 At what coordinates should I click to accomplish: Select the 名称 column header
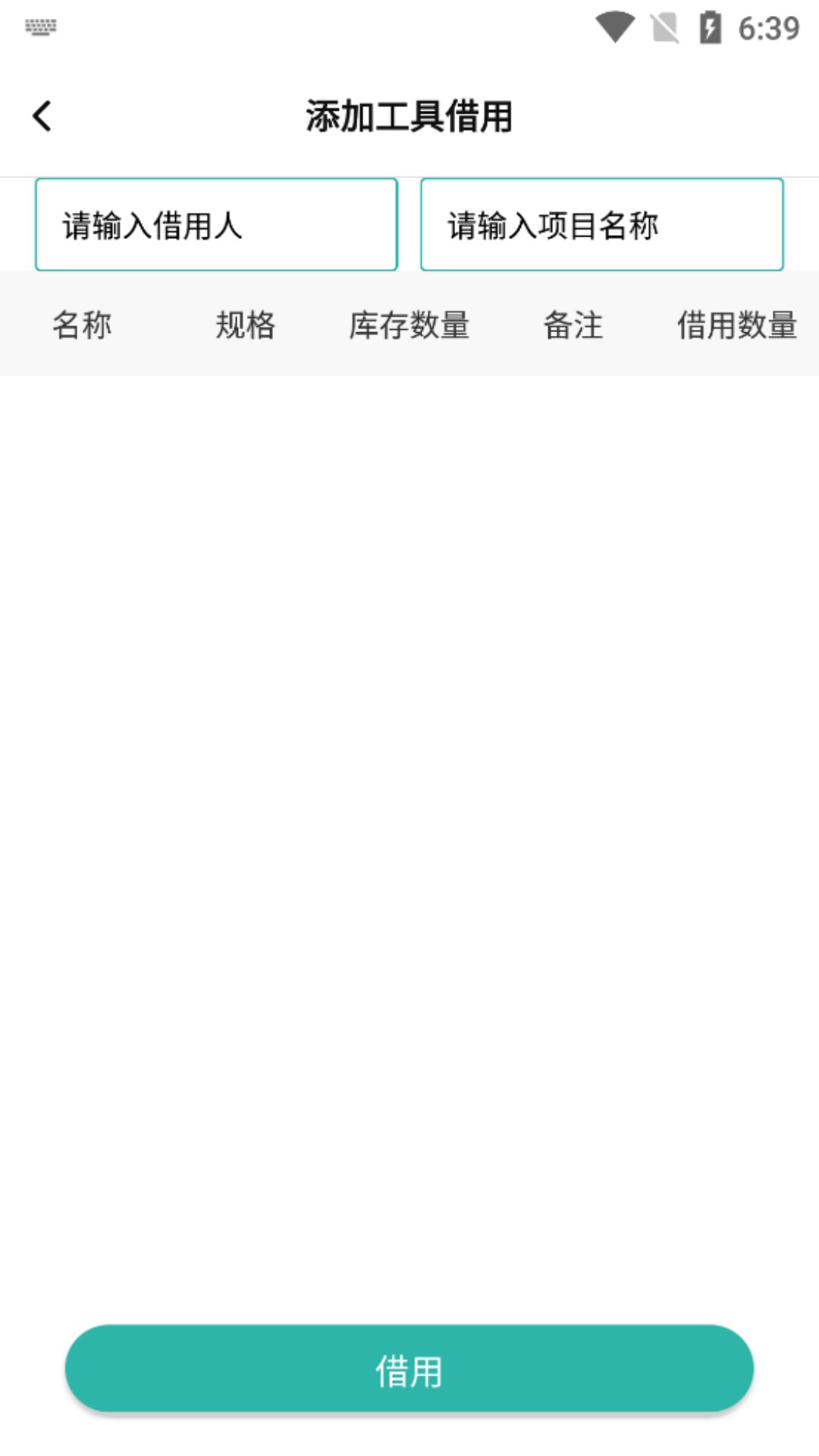pyautogui.click(x=80, y=325)
